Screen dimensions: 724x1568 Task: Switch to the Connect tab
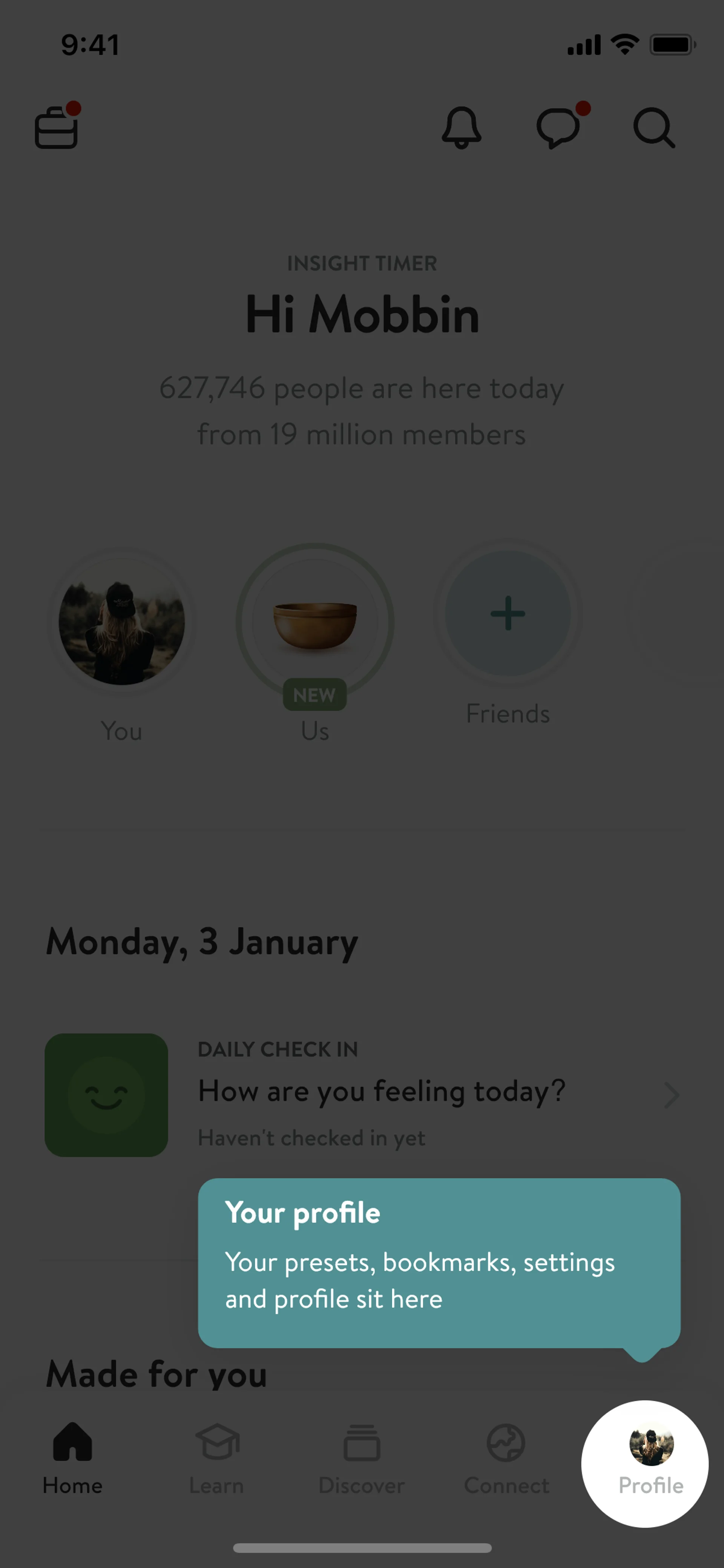506,1459
